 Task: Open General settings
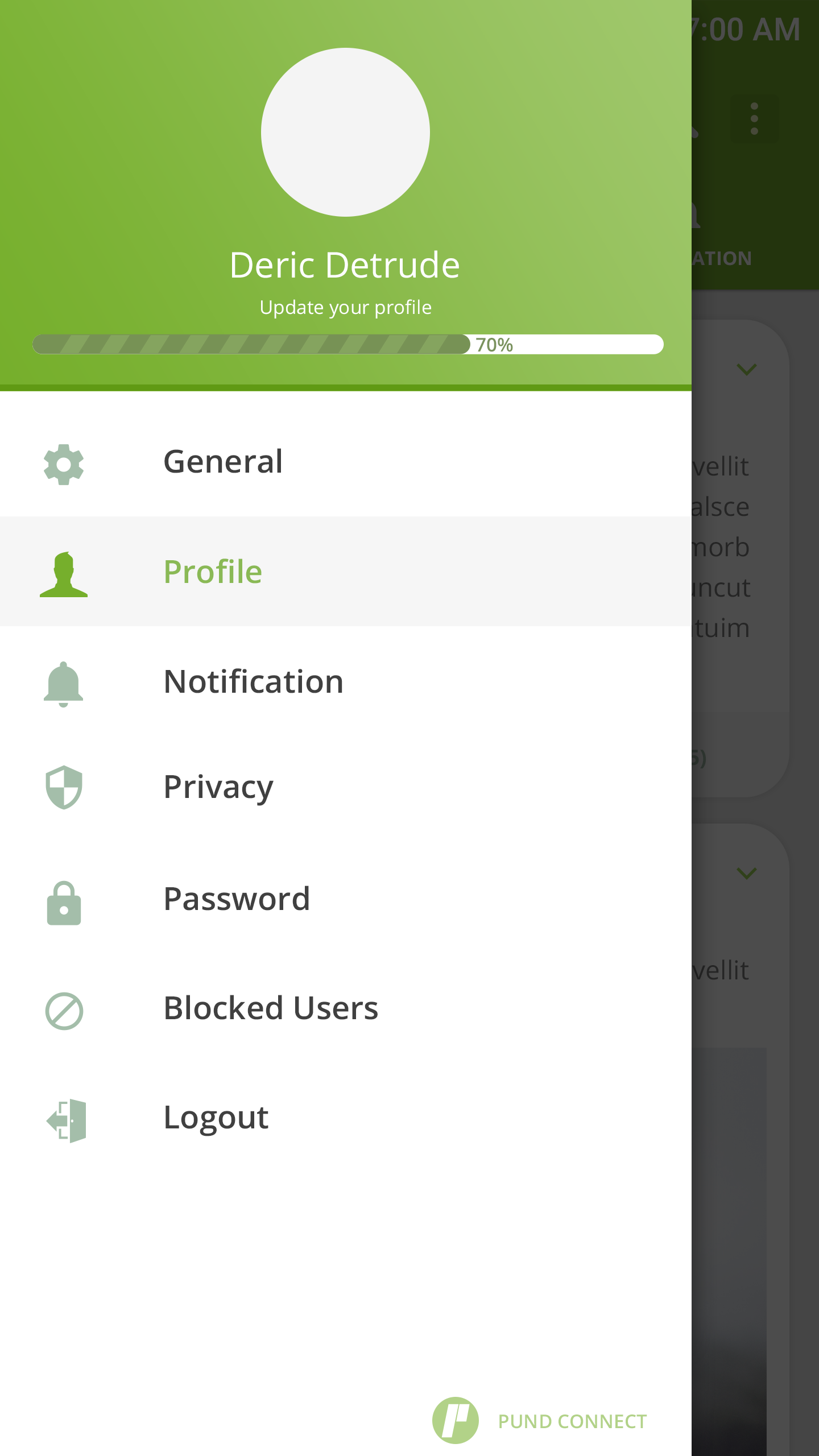pyautogui.click(x=346, y=462)
